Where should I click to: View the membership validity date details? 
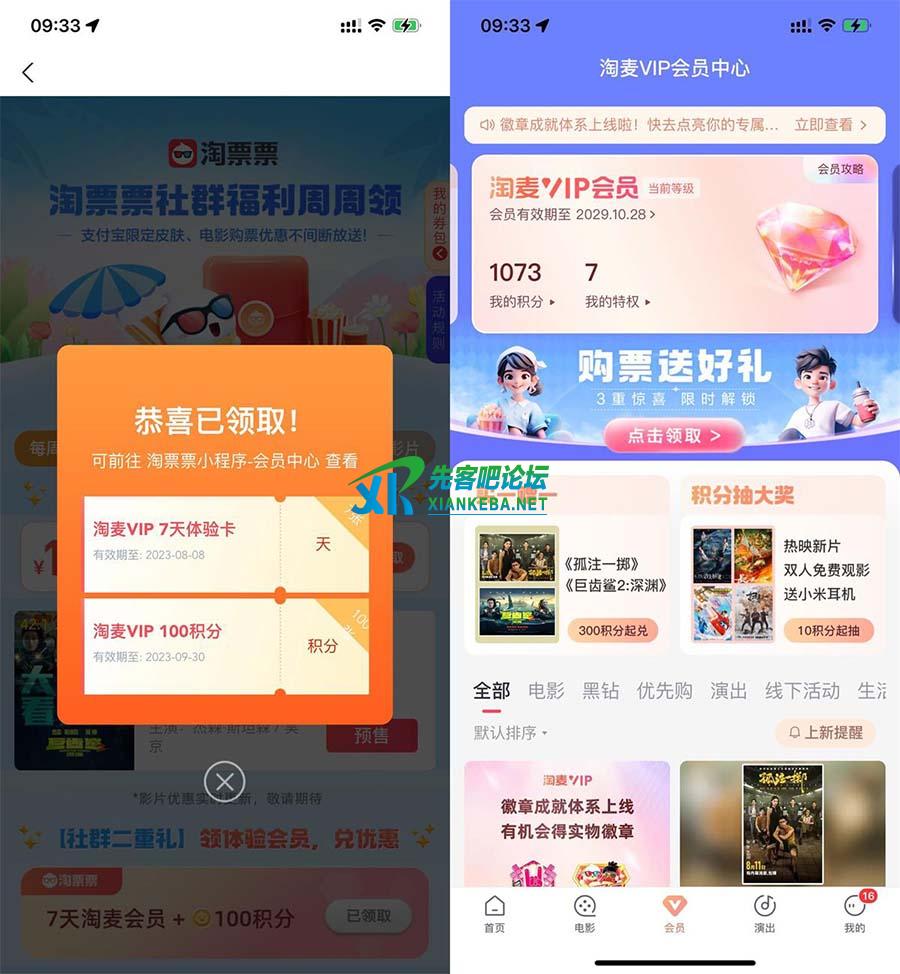(572, 214)
